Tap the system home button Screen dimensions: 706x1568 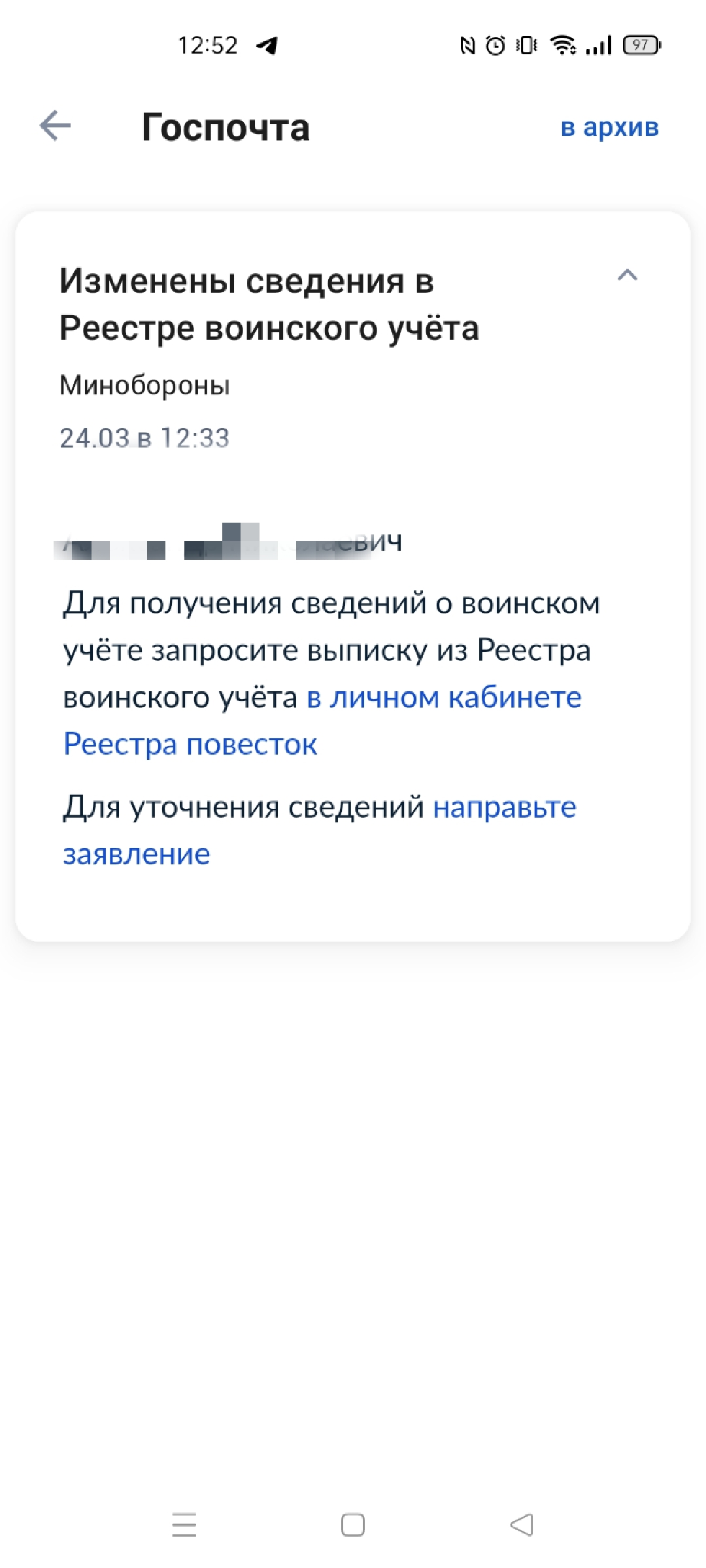[x=353, y=1526]
